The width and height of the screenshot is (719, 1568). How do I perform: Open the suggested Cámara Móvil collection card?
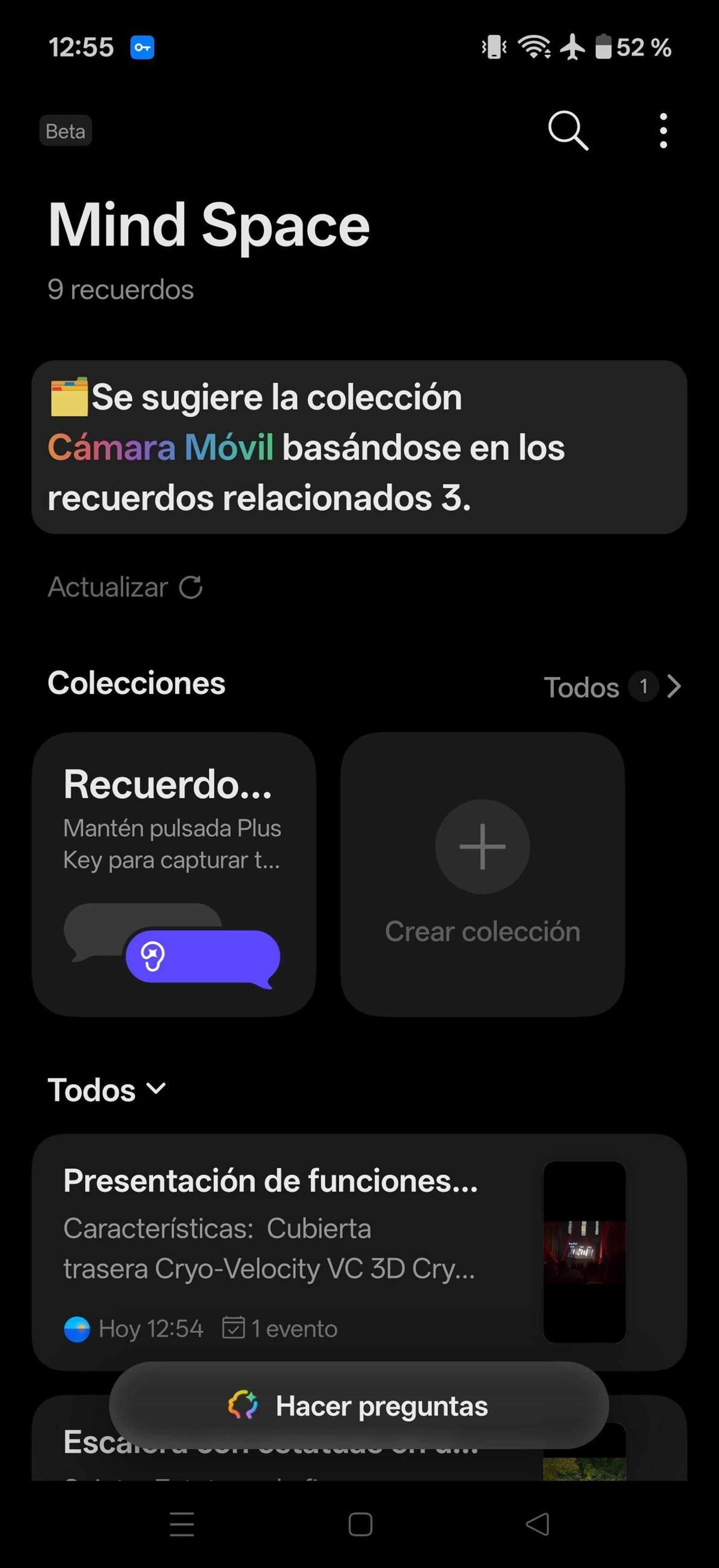(359, 447)
